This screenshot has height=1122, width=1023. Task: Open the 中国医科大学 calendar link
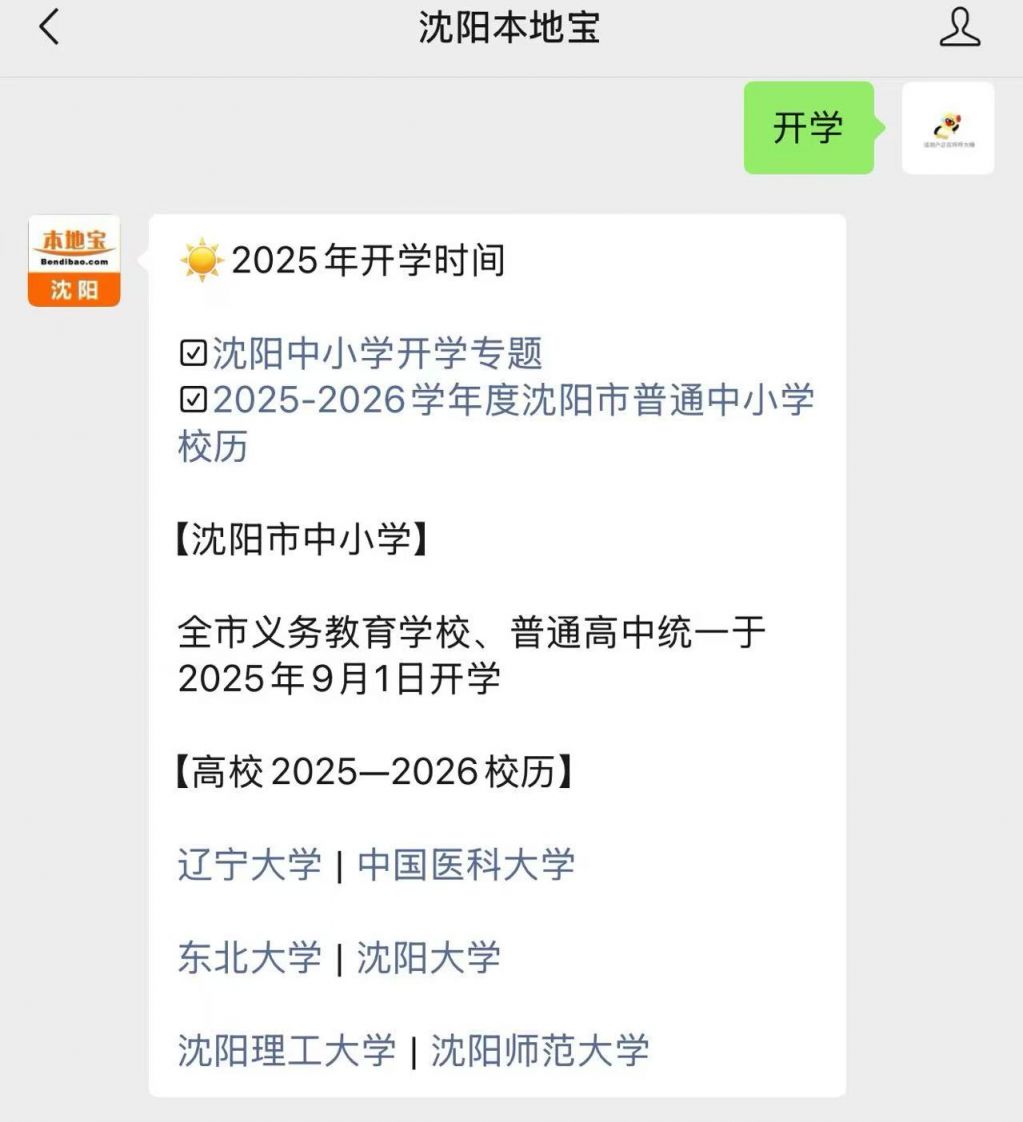click(466, 864)
